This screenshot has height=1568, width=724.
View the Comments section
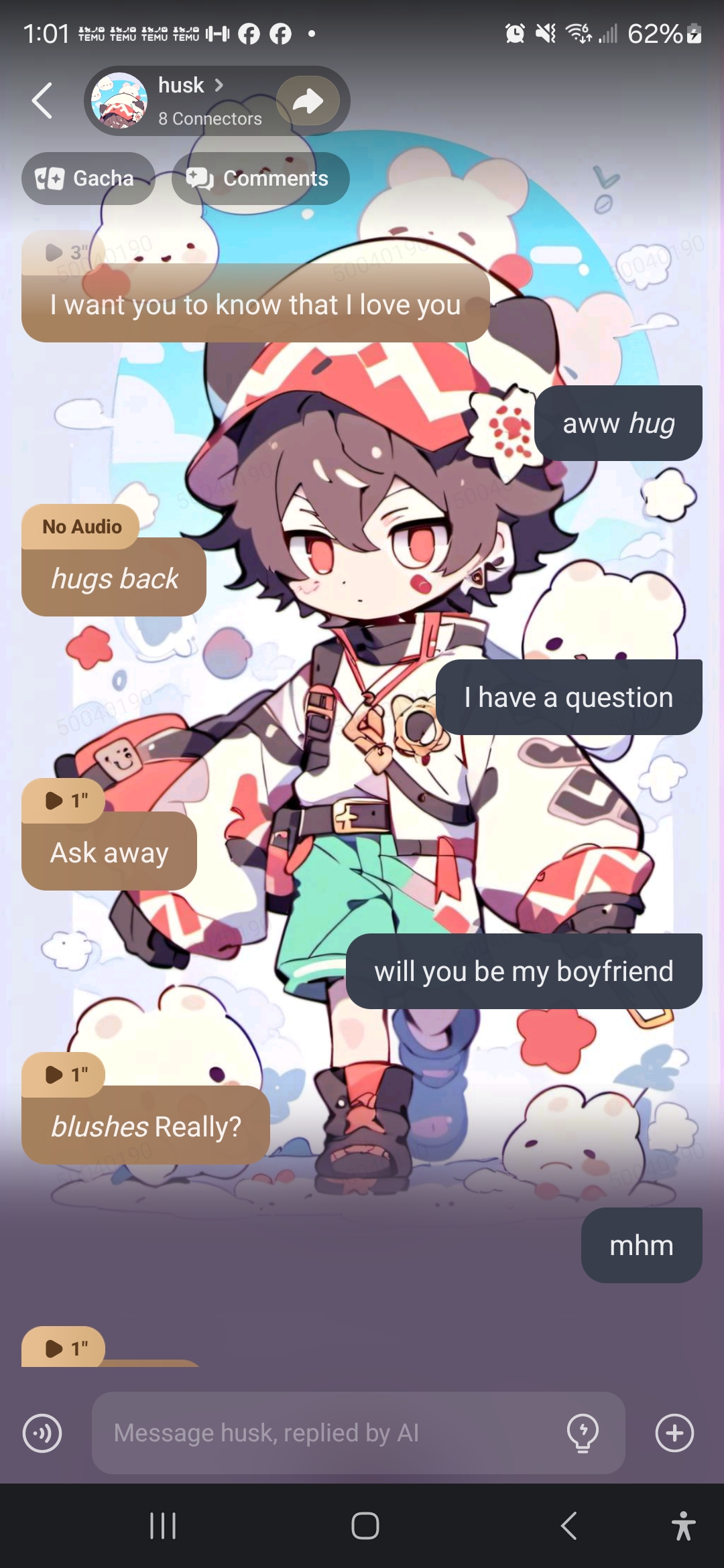(260, 178)
